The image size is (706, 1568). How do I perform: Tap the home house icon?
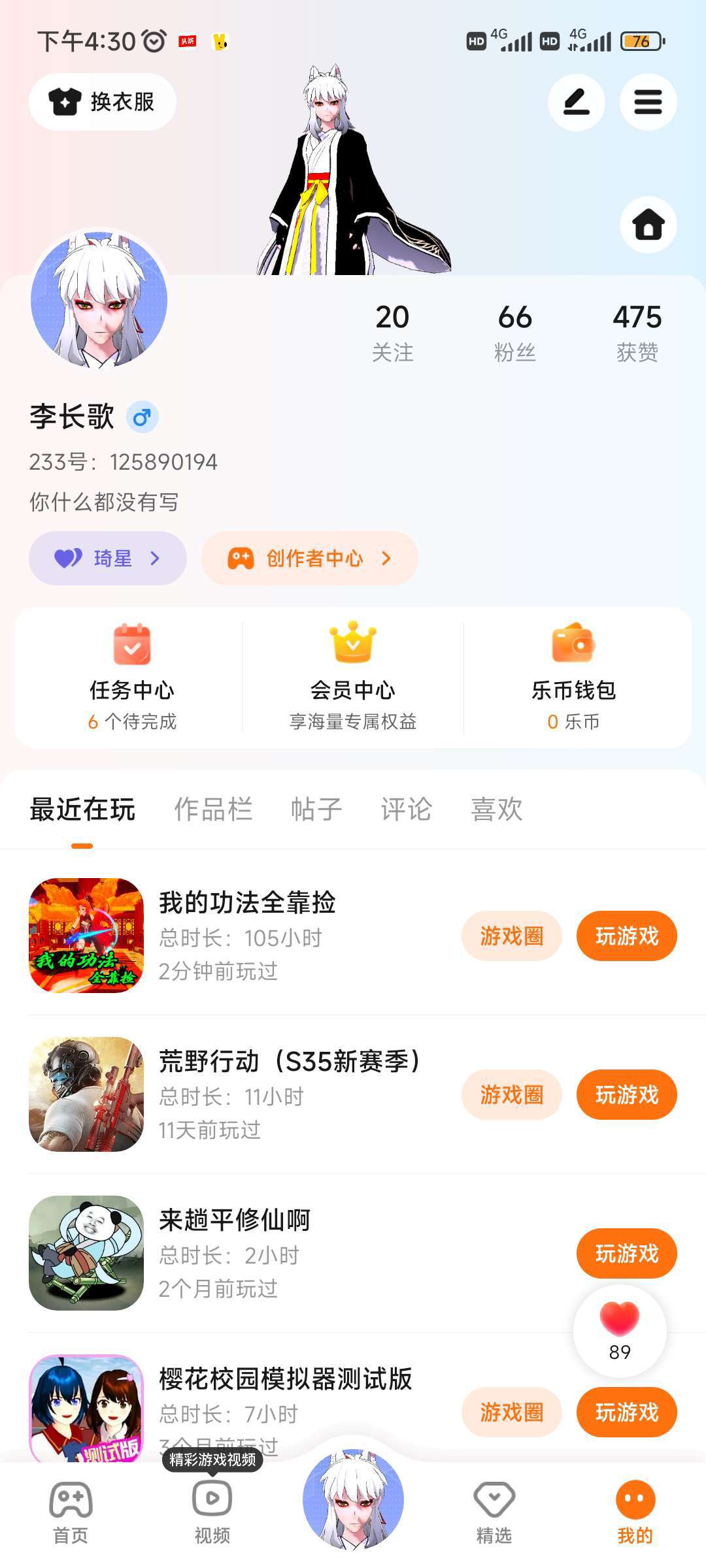(x=648, y=225)
